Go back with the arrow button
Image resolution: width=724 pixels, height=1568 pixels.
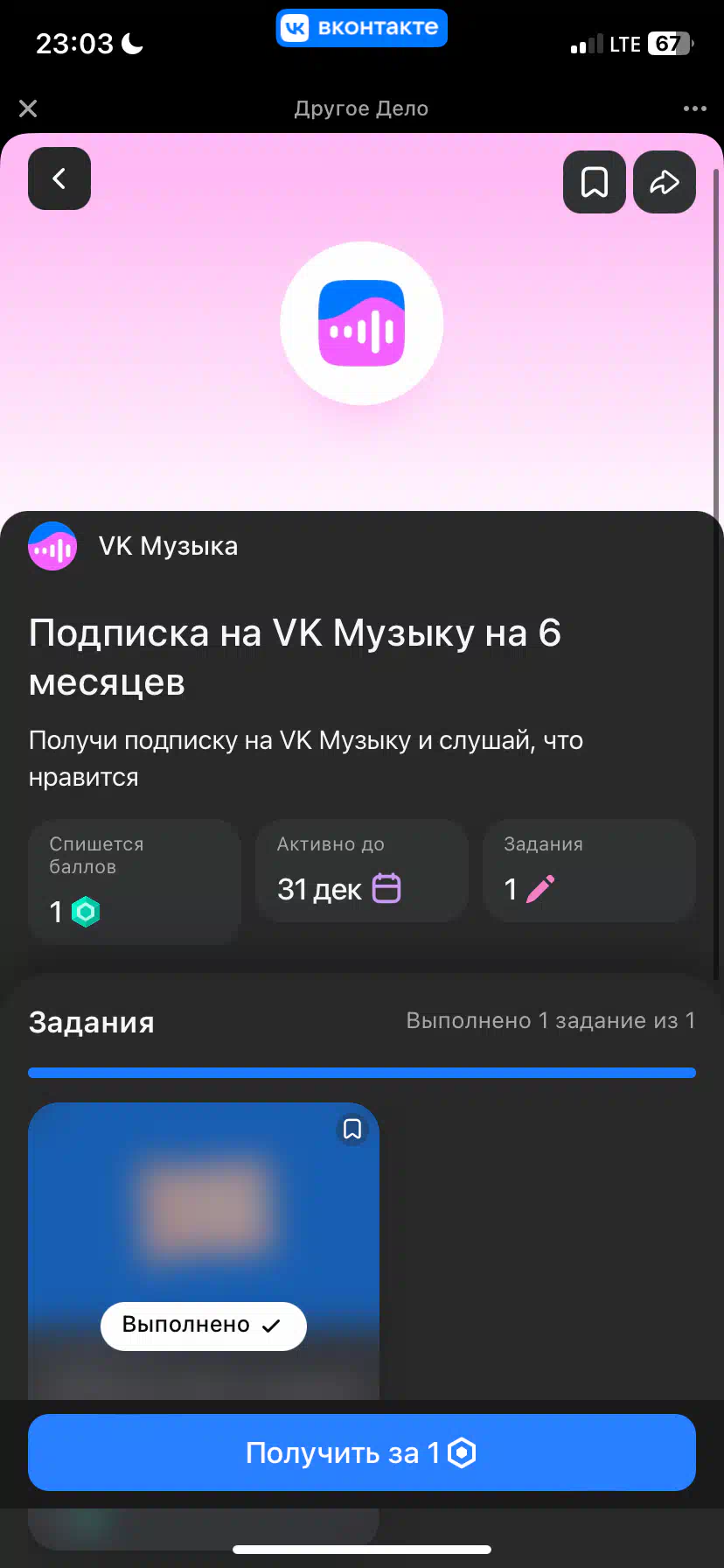59,178
